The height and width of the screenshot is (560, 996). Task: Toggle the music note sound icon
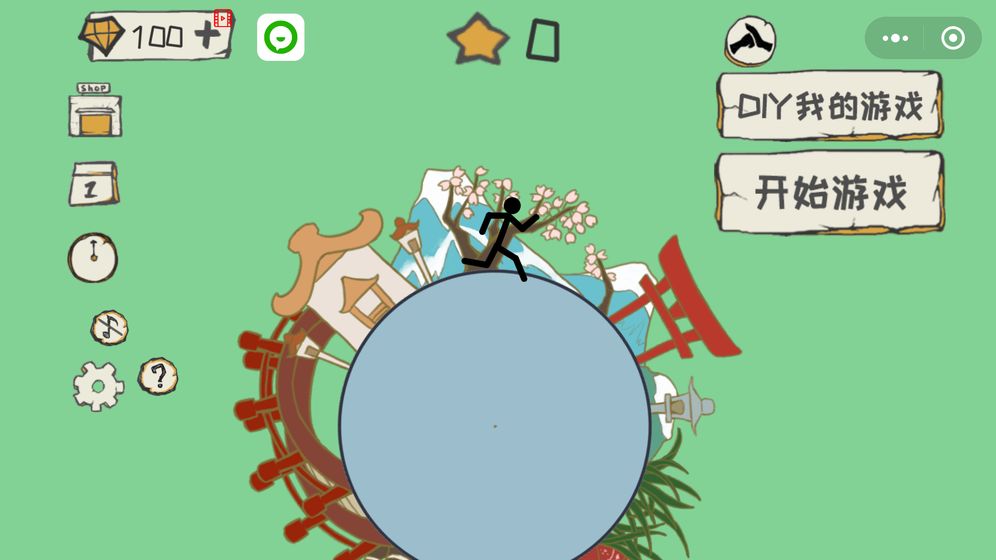109,327
